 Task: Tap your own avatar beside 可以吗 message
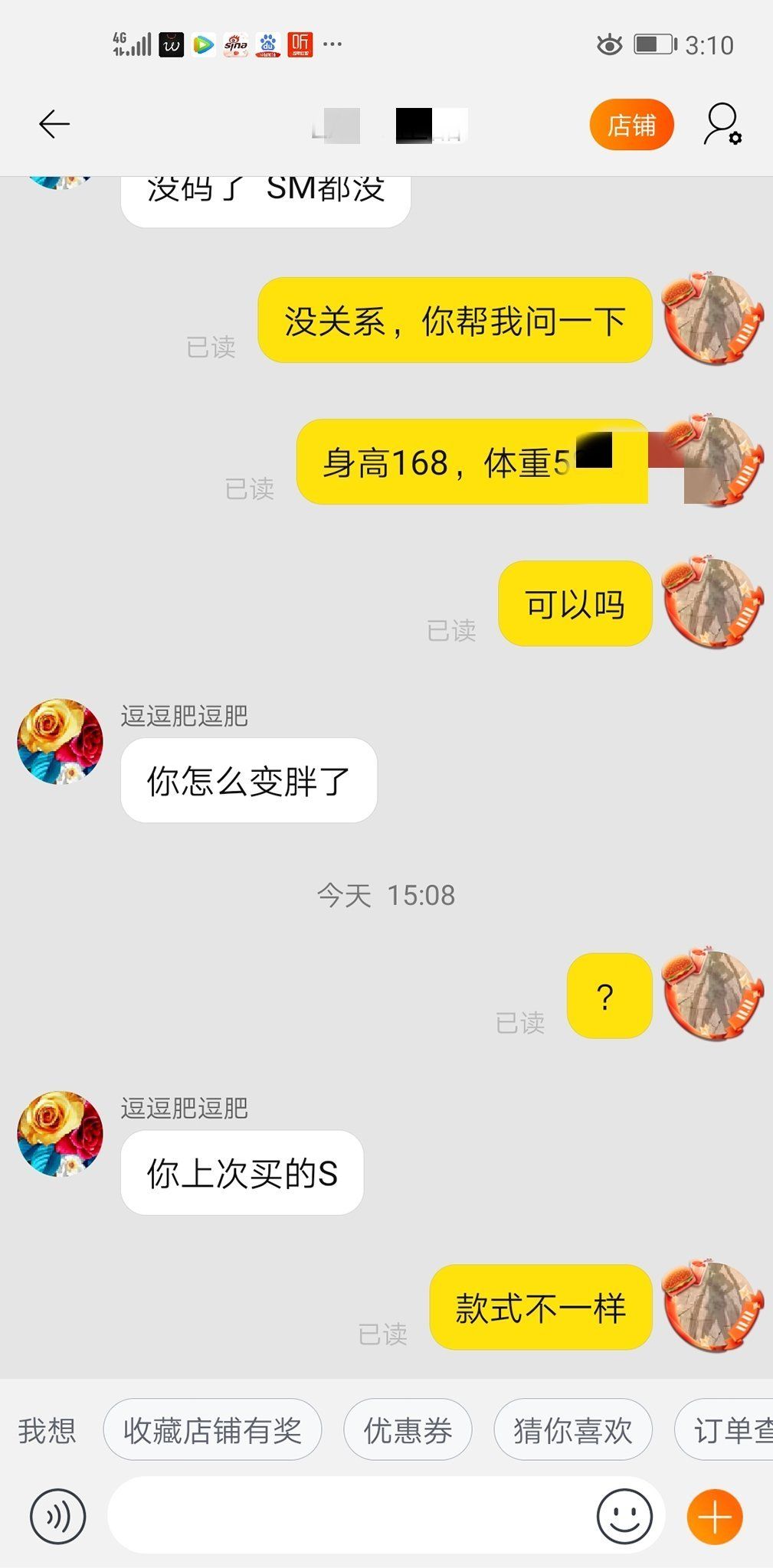point(714,603)
